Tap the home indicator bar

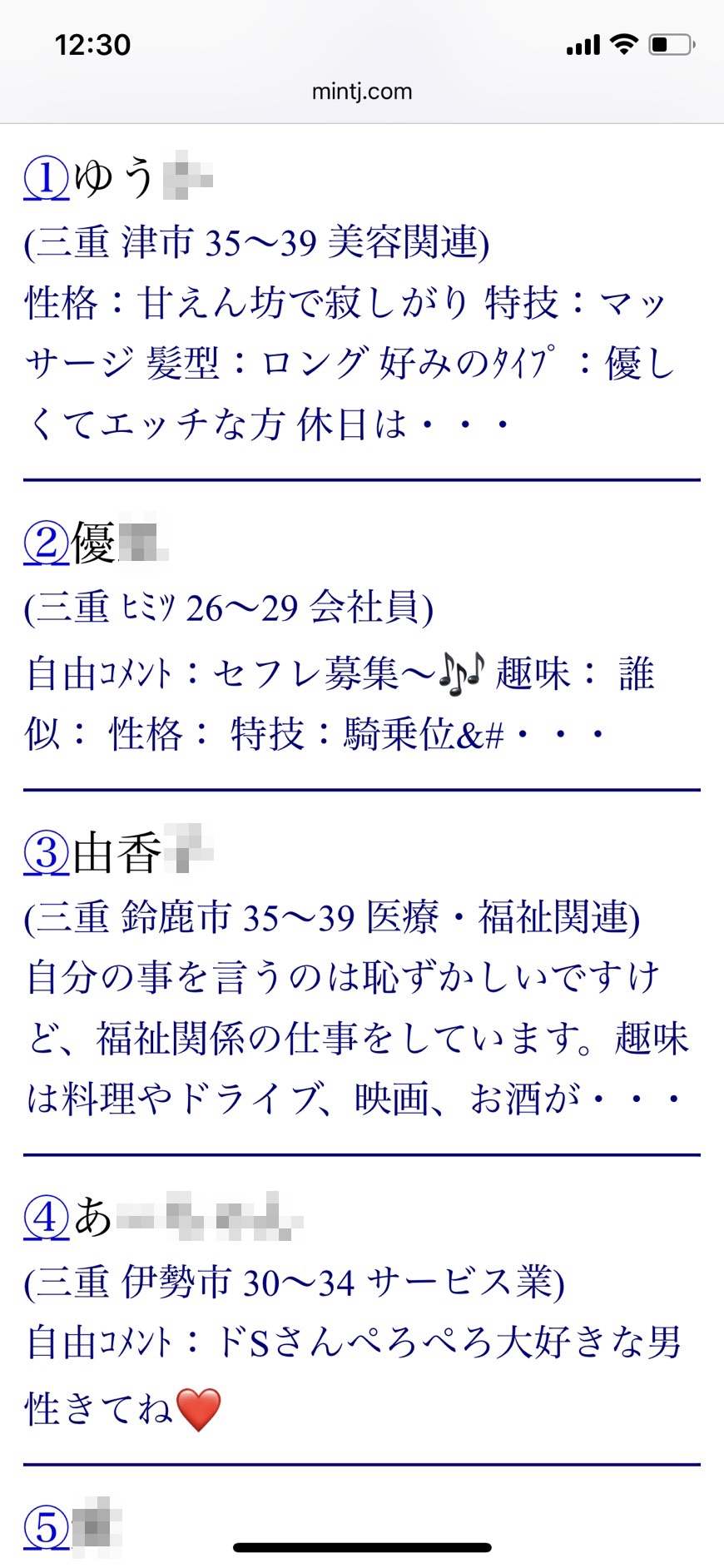click(x=362, y=1544)
